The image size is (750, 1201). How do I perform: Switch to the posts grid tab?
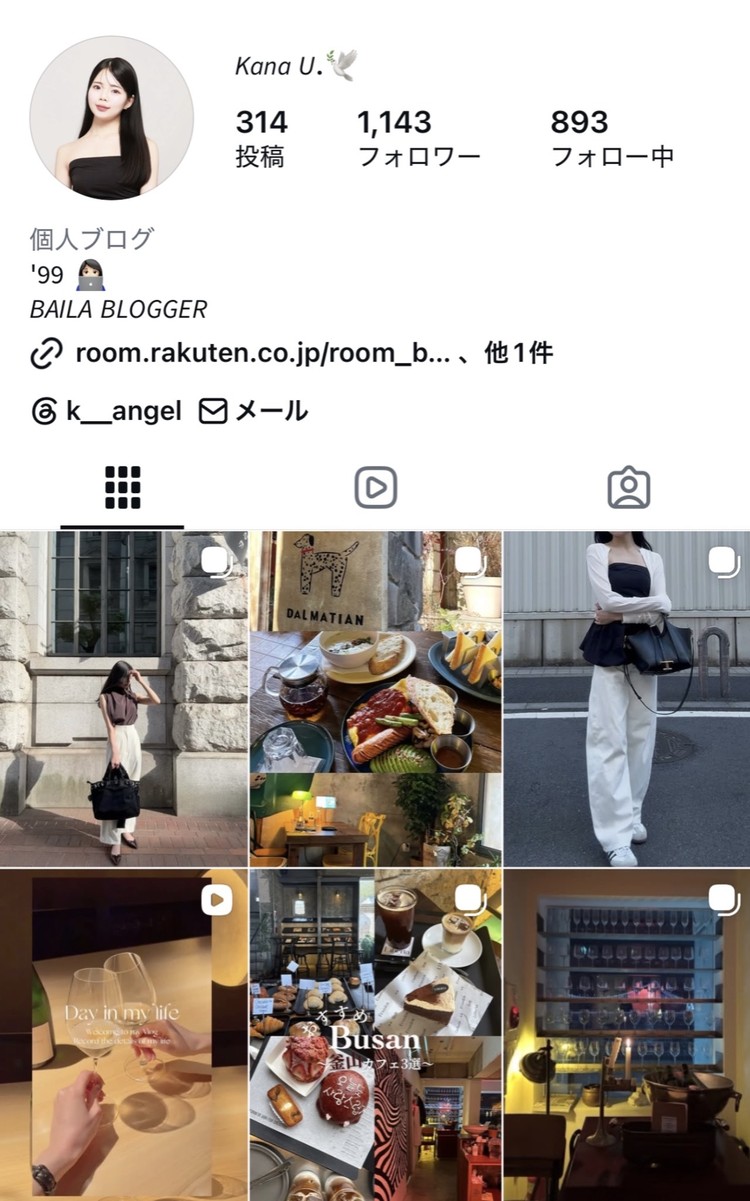click(x=122, y=488)
